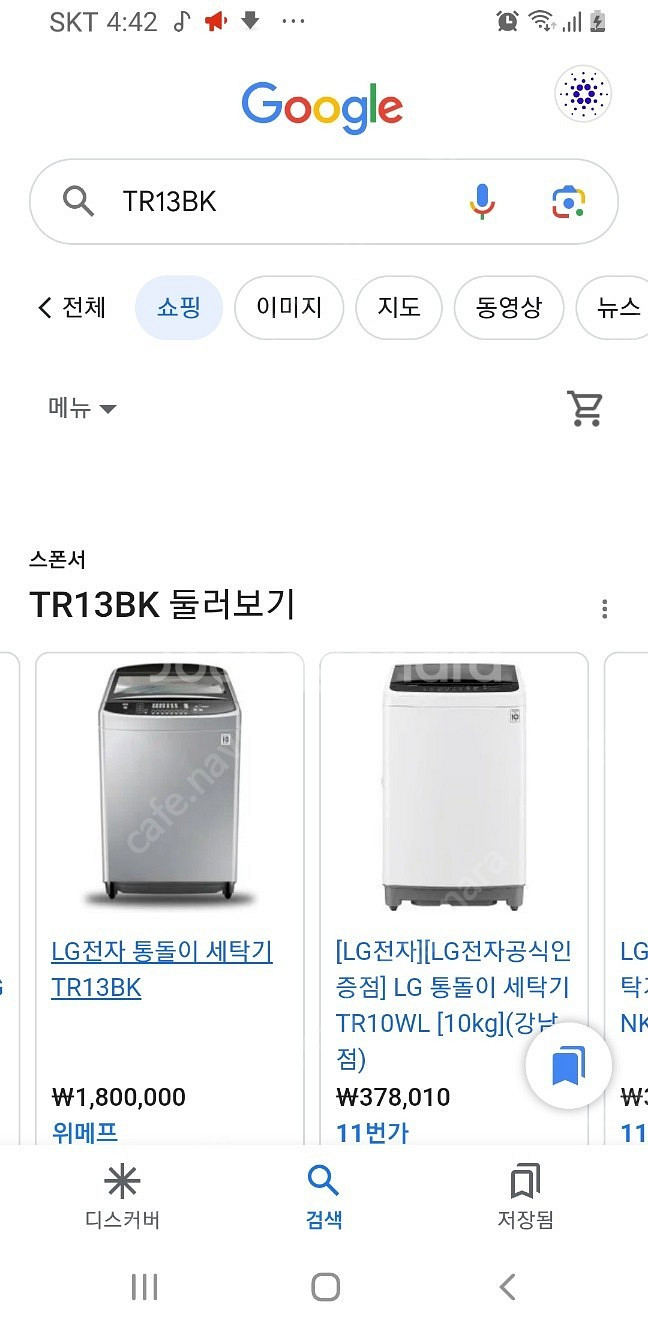Switch to the 이미지 tab
Screen dimensions: 648x1332
coord(289,307)
